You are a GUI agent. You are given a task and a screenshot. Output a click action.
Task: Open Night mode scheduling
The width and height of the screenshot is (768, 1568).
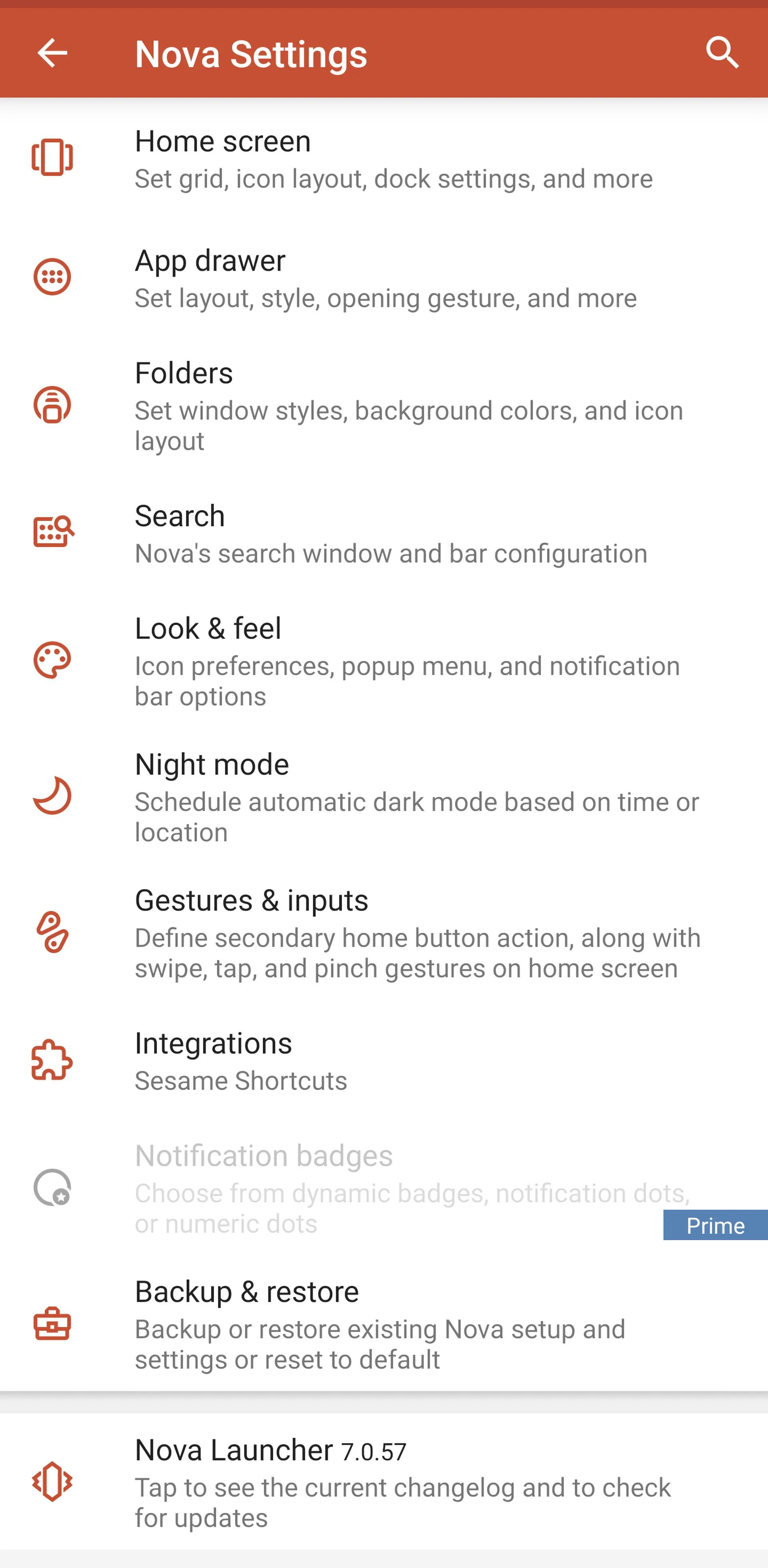[384, 797]
